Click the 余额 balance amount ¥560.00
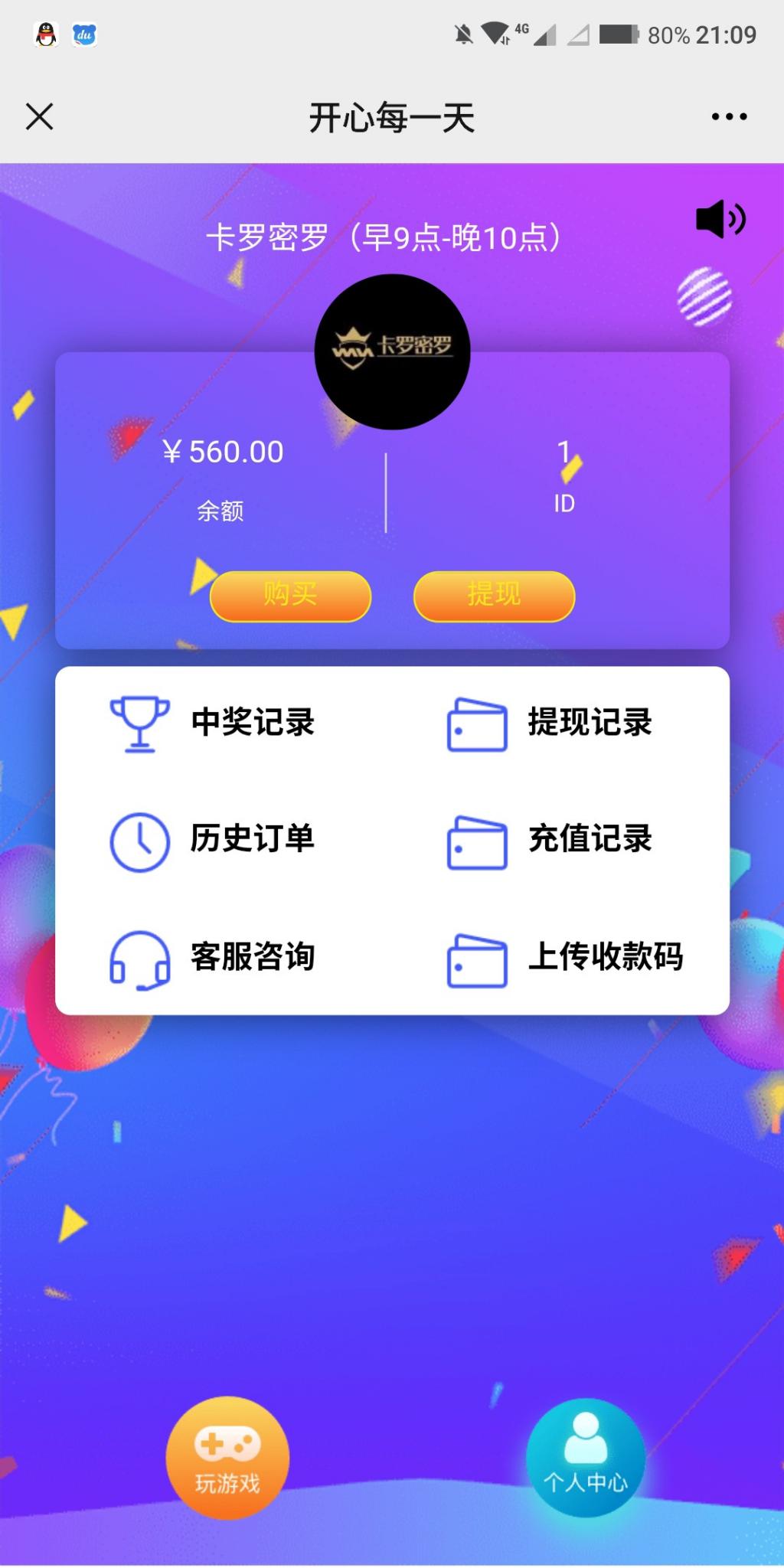 [x=224, y=452]
